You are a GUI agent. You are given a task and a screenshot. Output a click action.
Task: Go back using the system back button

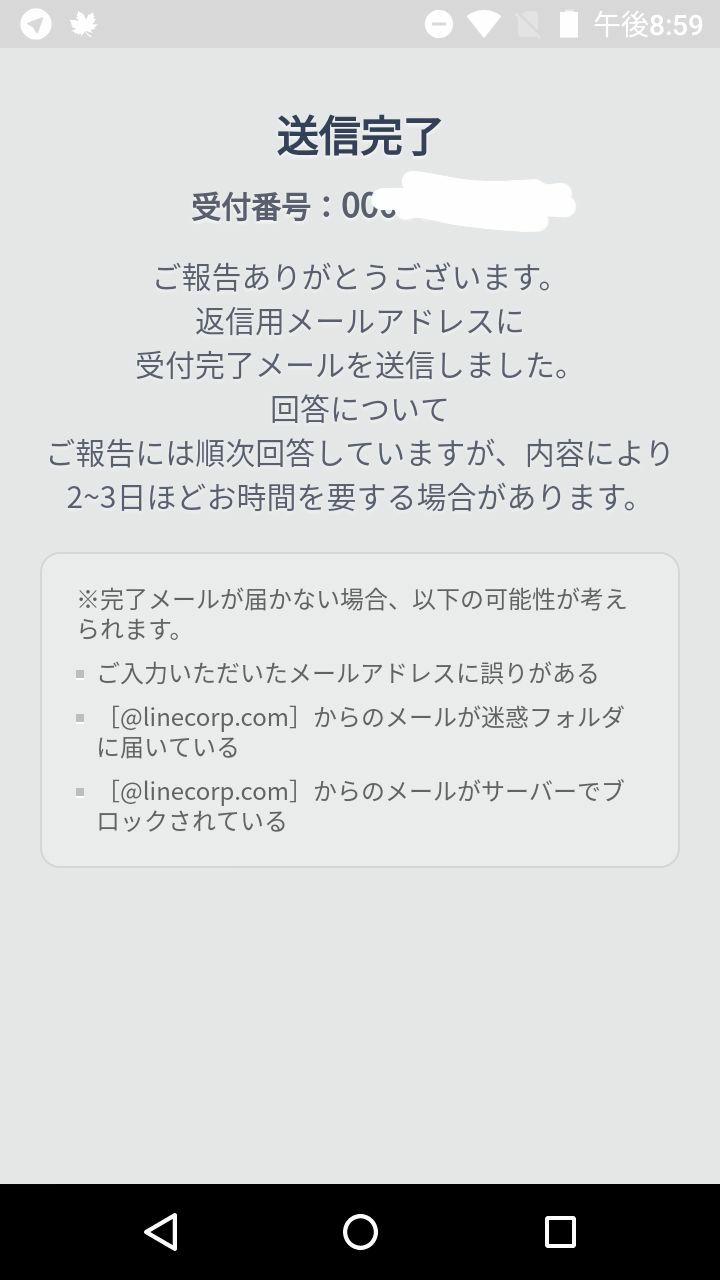(161, 1232)
